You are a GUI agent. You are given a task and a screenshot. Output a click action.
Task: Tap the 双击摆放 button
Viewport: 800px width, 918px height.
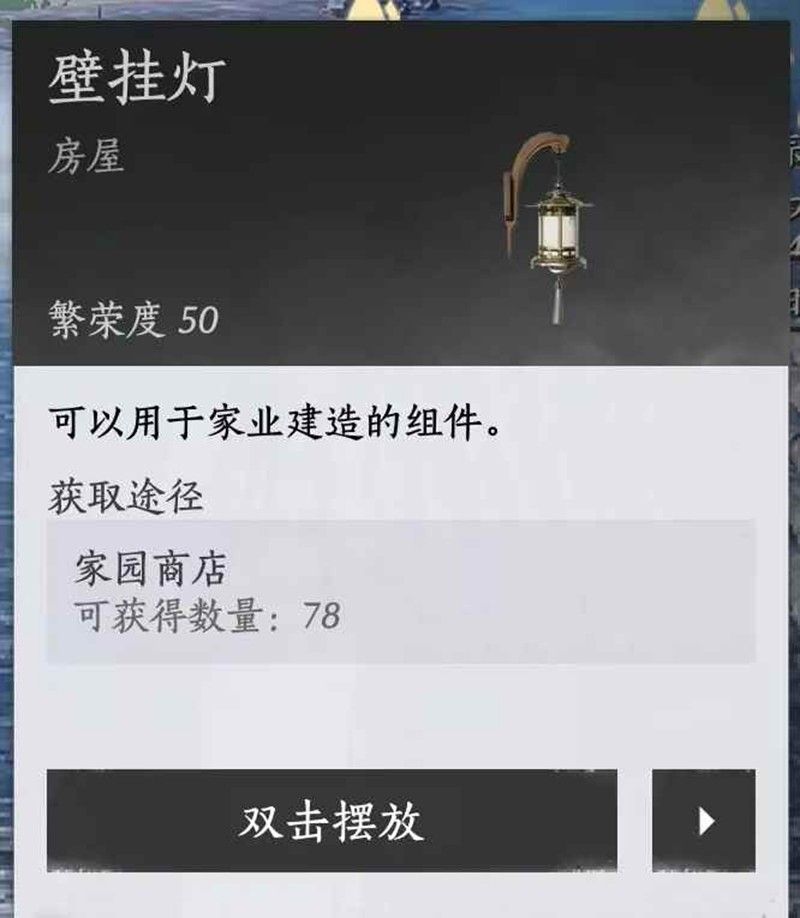point(331,820)
